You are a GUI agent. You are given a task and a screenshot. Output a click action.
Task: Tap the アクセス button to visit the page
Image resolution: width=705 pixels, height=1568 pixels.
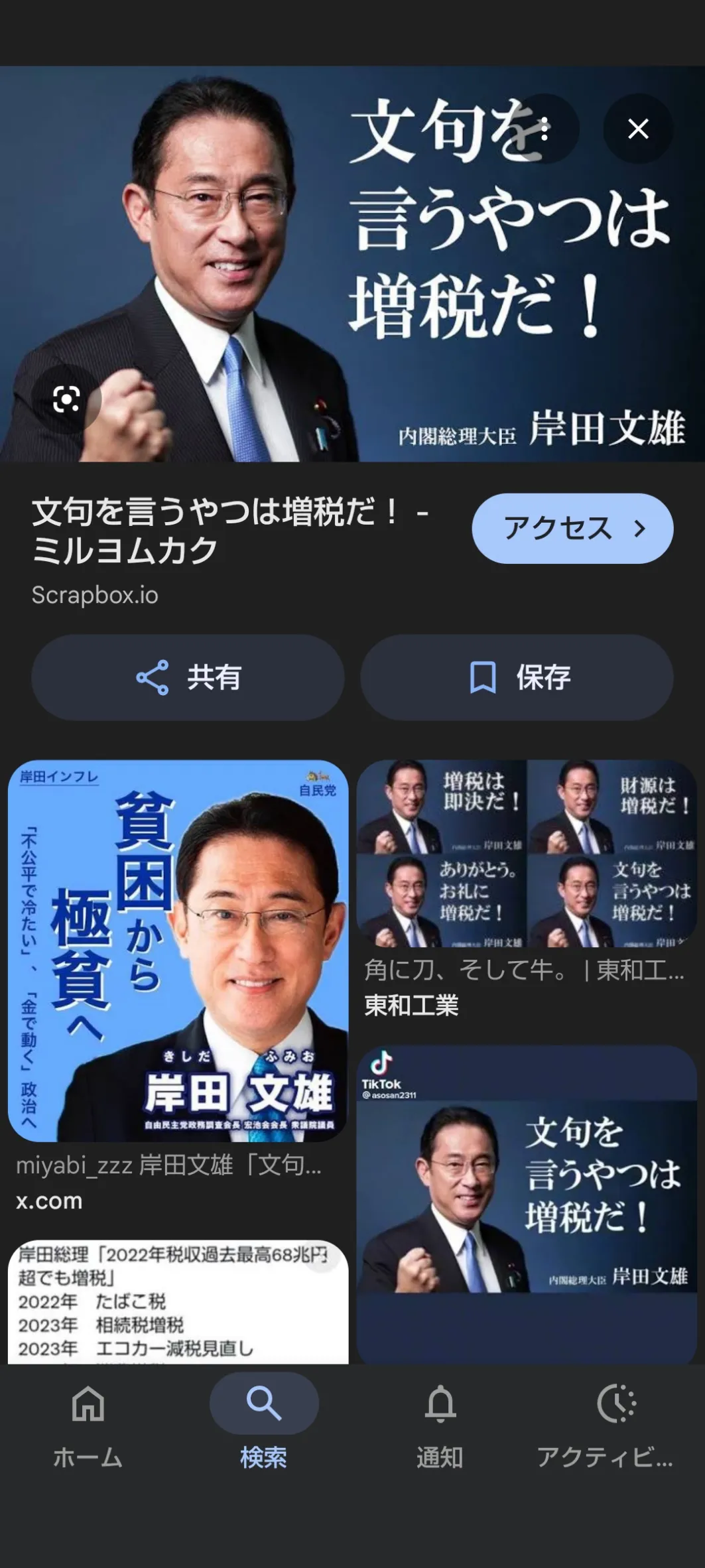[572, 529]
